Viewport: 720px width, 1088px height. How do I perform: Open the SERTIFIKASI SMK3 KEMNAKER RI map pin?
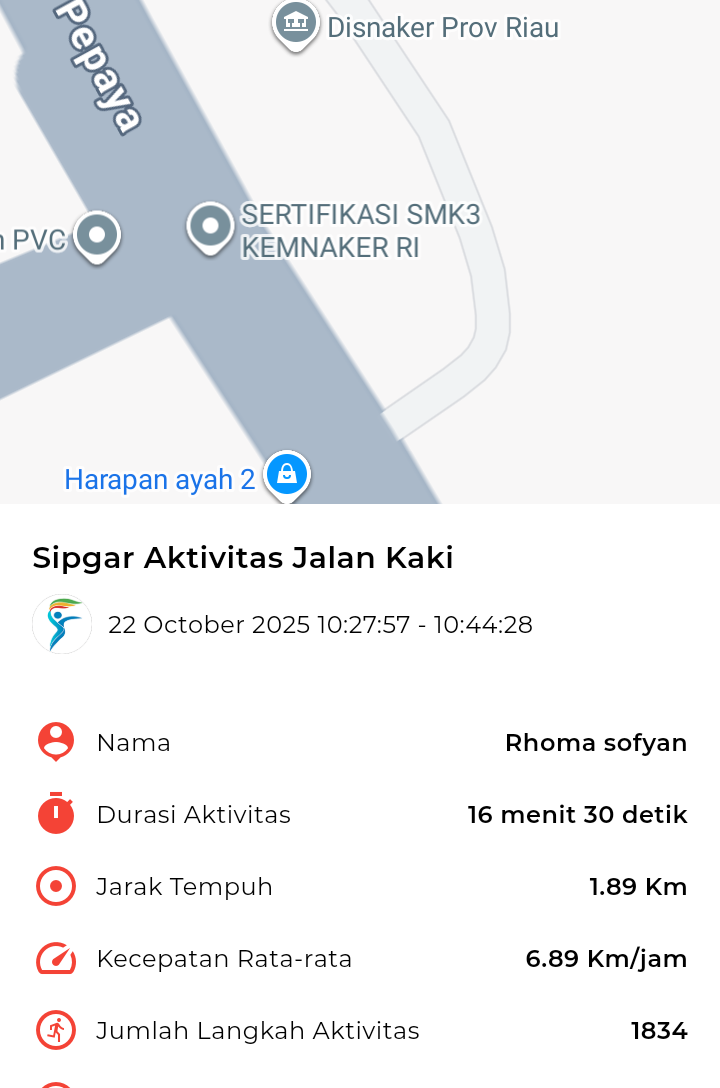point(210,226)
